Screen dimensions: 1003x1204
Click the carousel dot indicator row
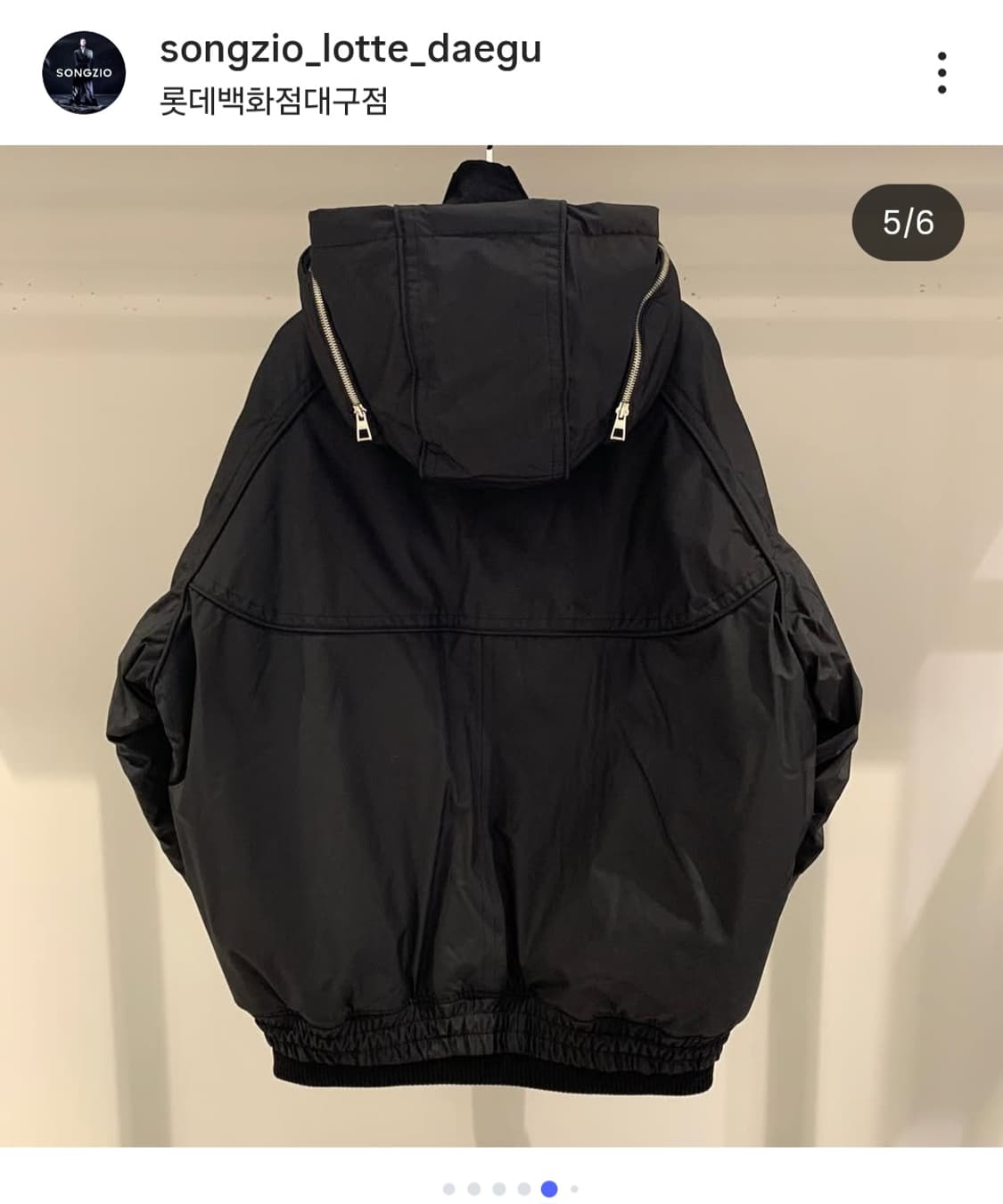point(511,1188)
